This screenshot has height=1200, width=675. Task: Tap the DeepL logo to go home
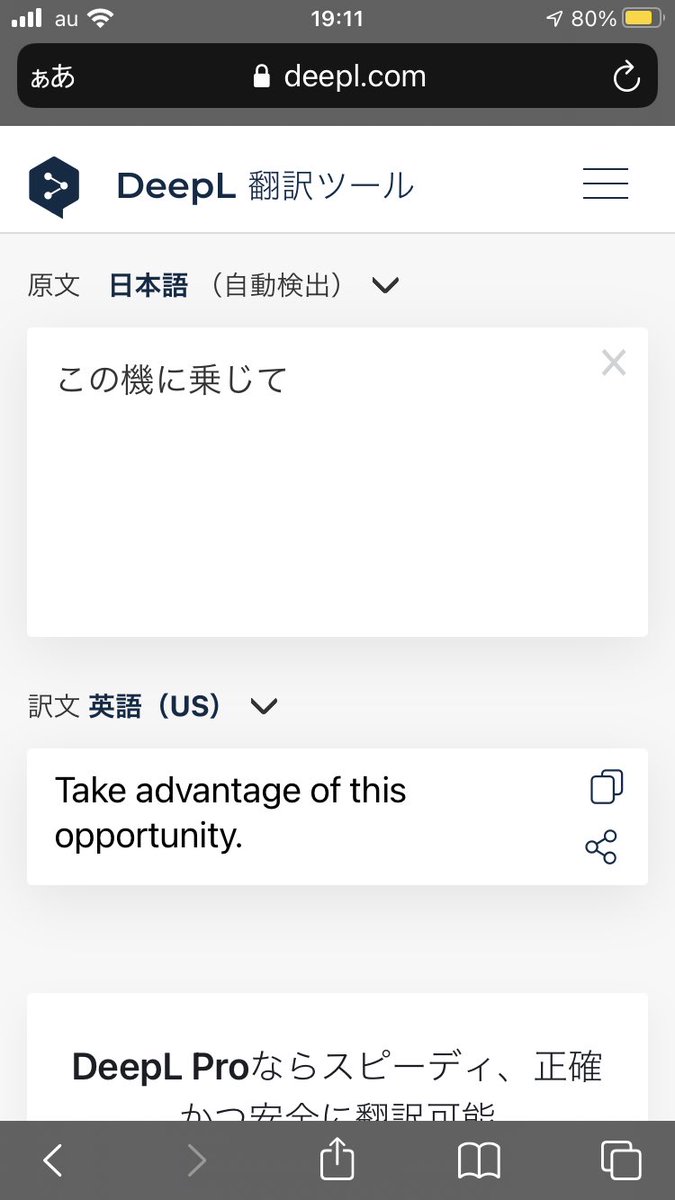click(x=54, y=186)
